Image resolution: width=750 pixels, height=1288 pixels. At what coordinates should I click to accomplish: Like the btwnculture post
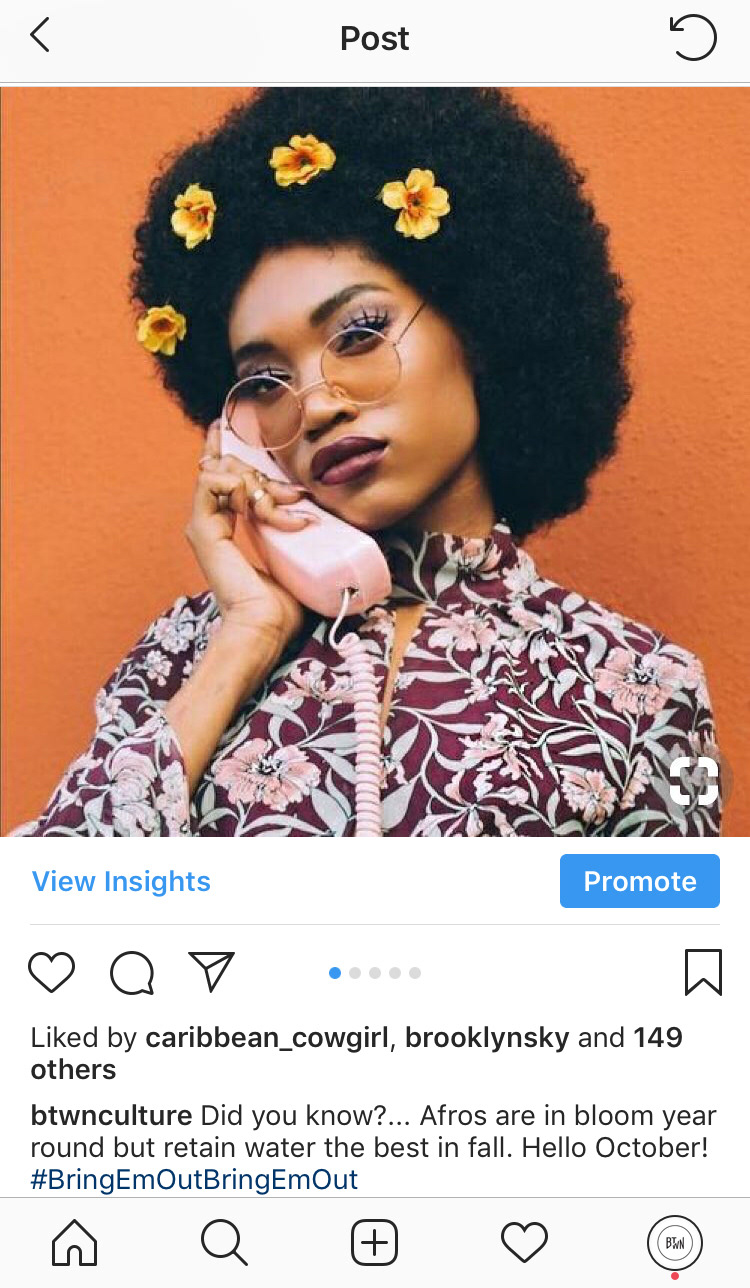[x=51, y=972]
